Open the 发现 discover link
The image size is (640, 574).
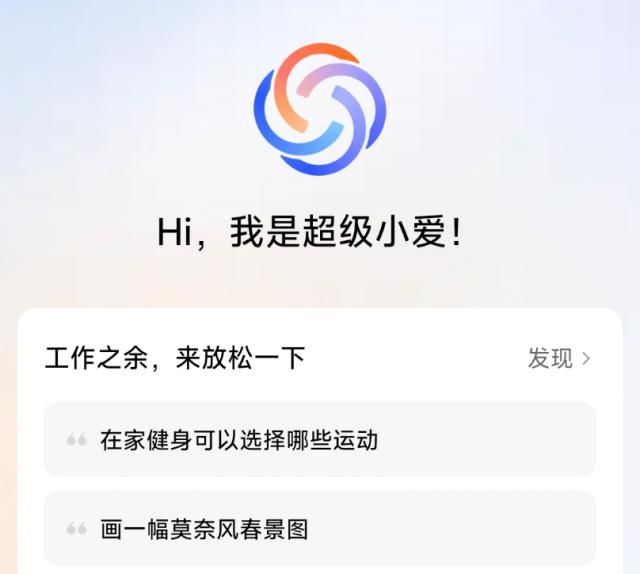(x=559, y=358)
